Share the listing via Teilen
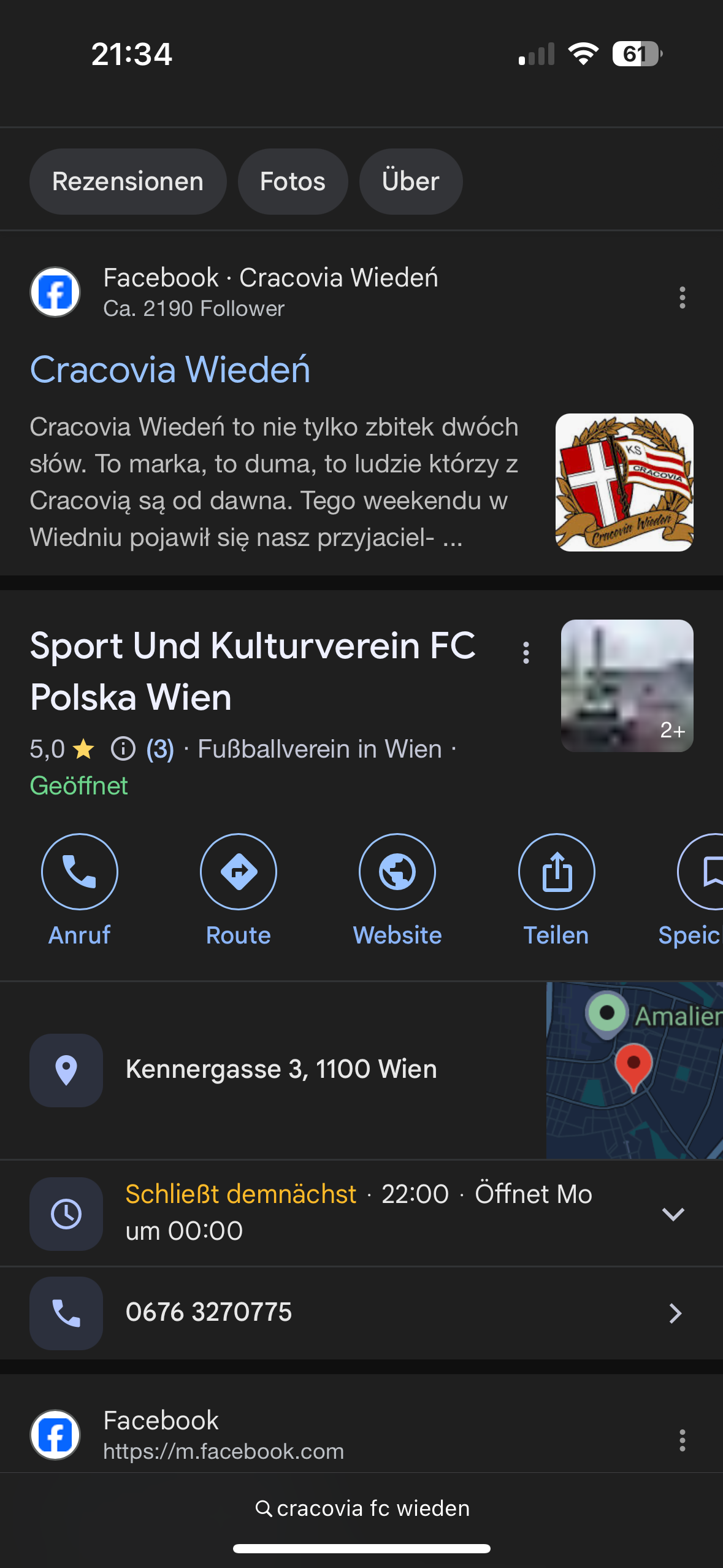 click(556, 872)
